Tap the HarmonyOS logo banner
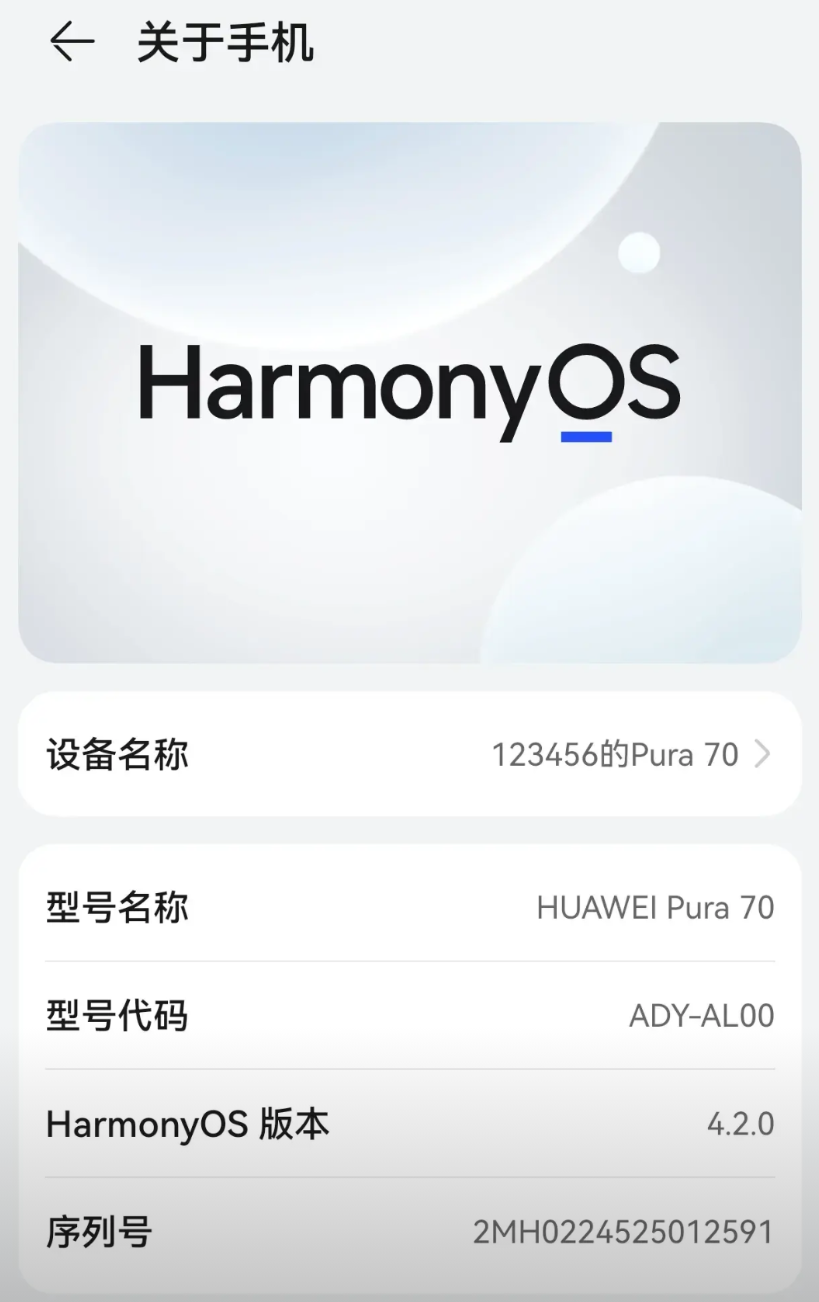Image resolution: width=819 pixels, height=1302 pixels. [x=409, y=390]
